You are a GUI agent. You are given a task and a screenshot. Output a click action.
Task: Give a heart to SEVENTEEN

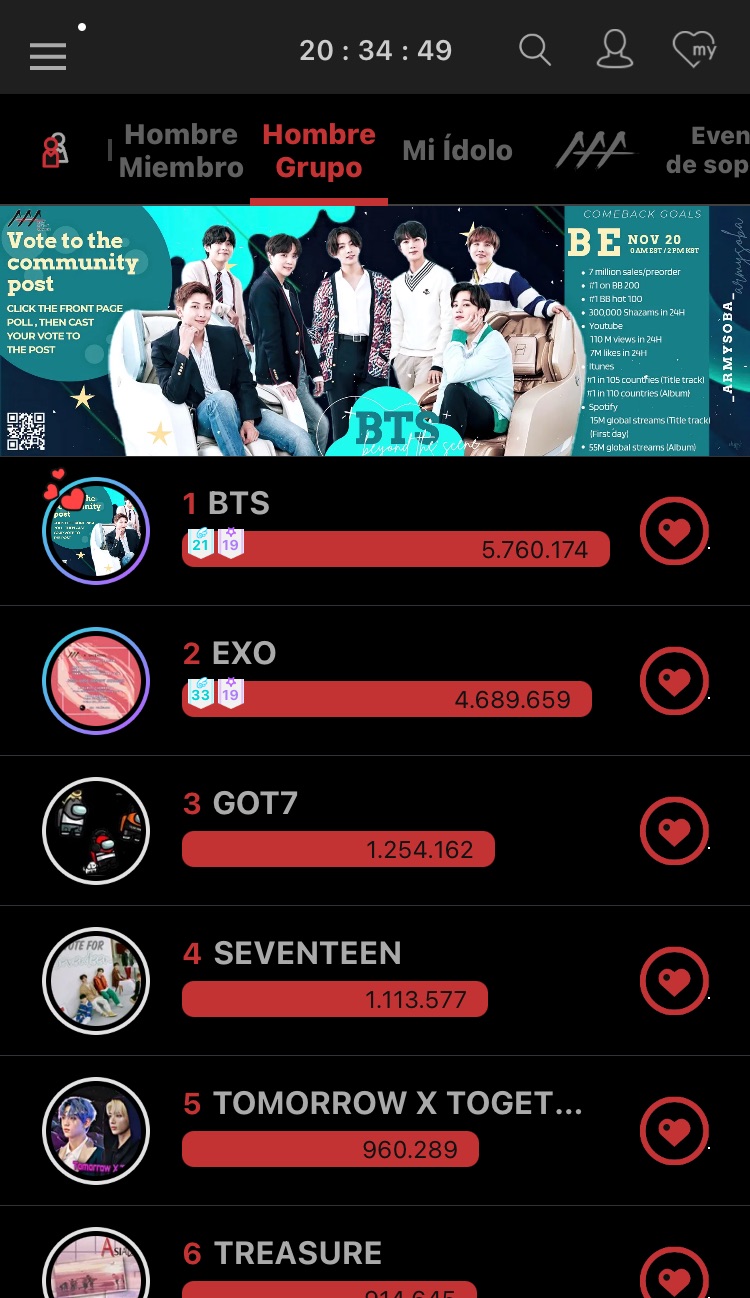674,981
